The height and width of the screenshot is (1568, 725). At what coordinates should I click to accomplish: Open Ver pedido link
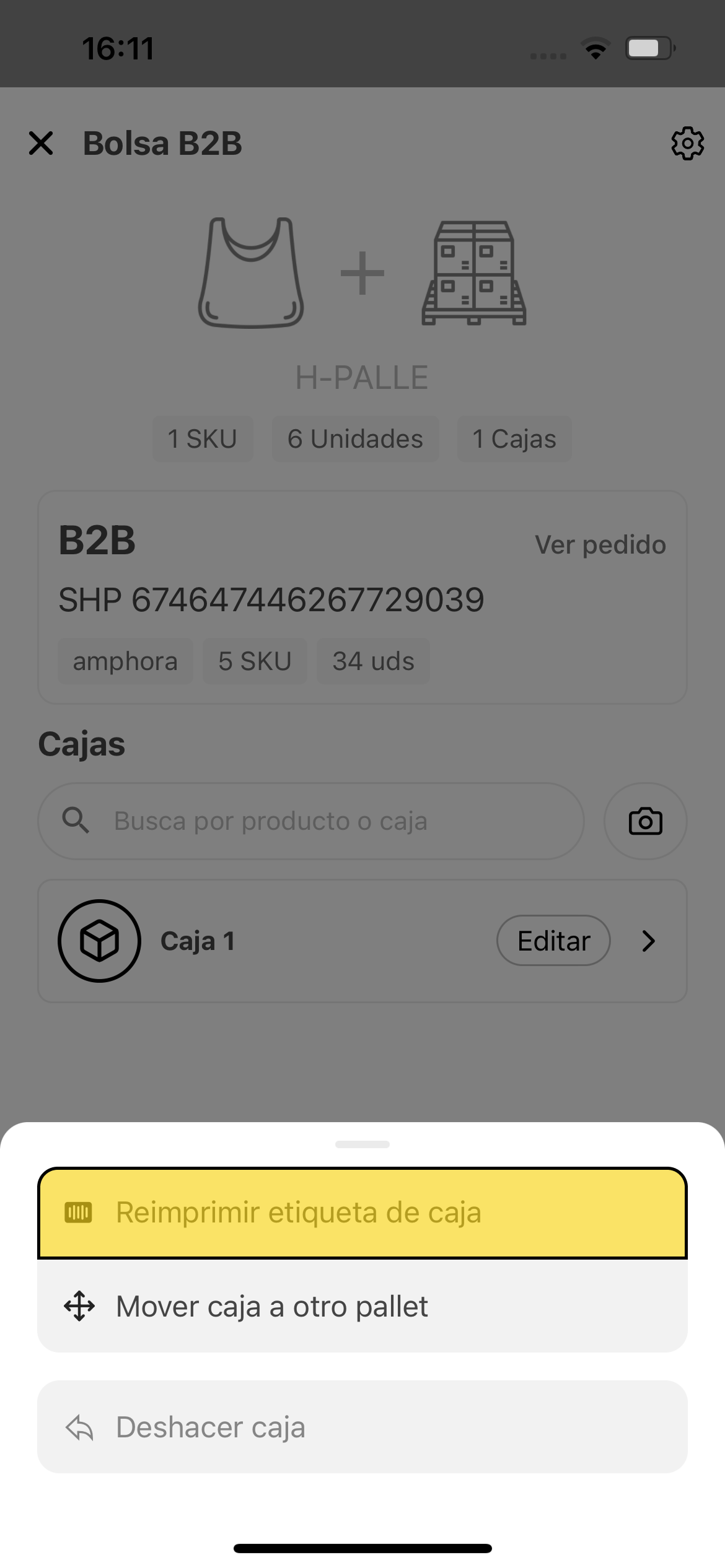pos(600,545)
